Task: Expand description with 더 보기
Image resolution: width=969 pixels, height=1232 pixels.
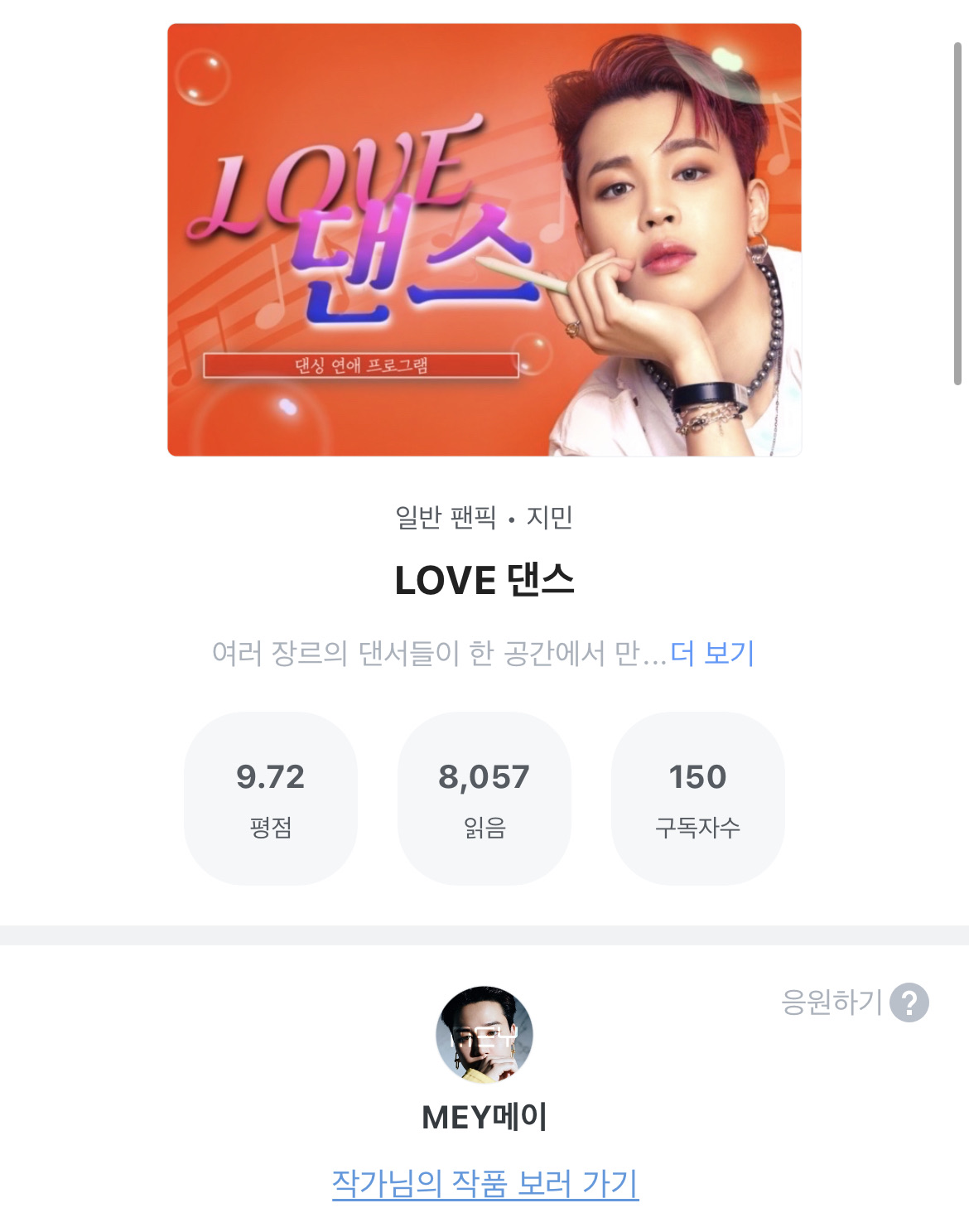Action: coord(712,654)
